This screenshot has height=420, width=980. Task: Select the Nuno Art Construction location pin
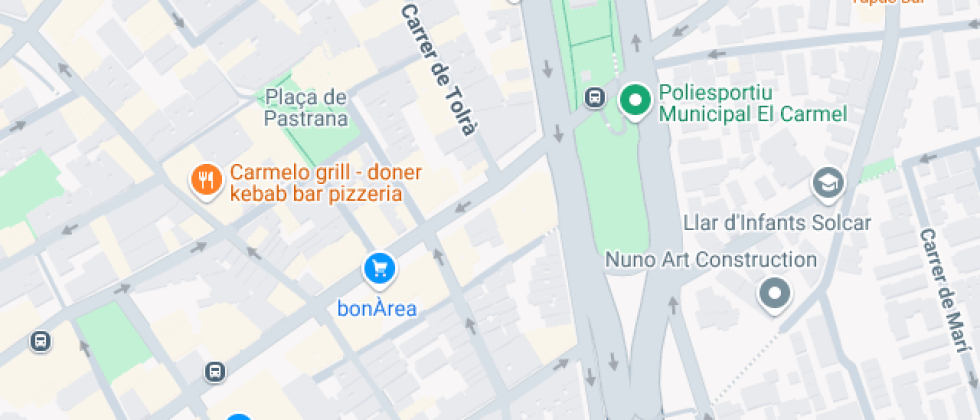775,294
